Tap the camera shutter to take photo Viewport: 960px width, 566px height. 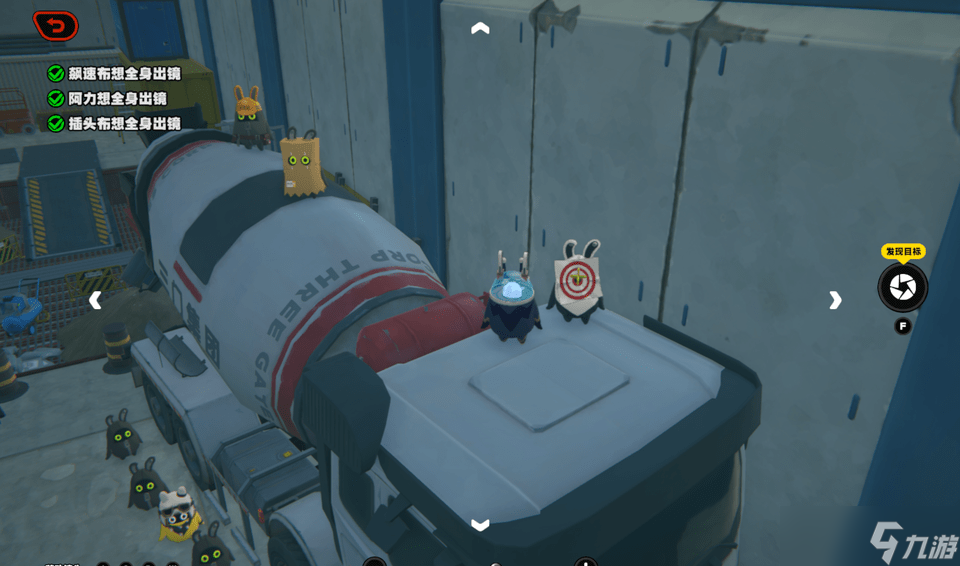(x=902, y=288)
